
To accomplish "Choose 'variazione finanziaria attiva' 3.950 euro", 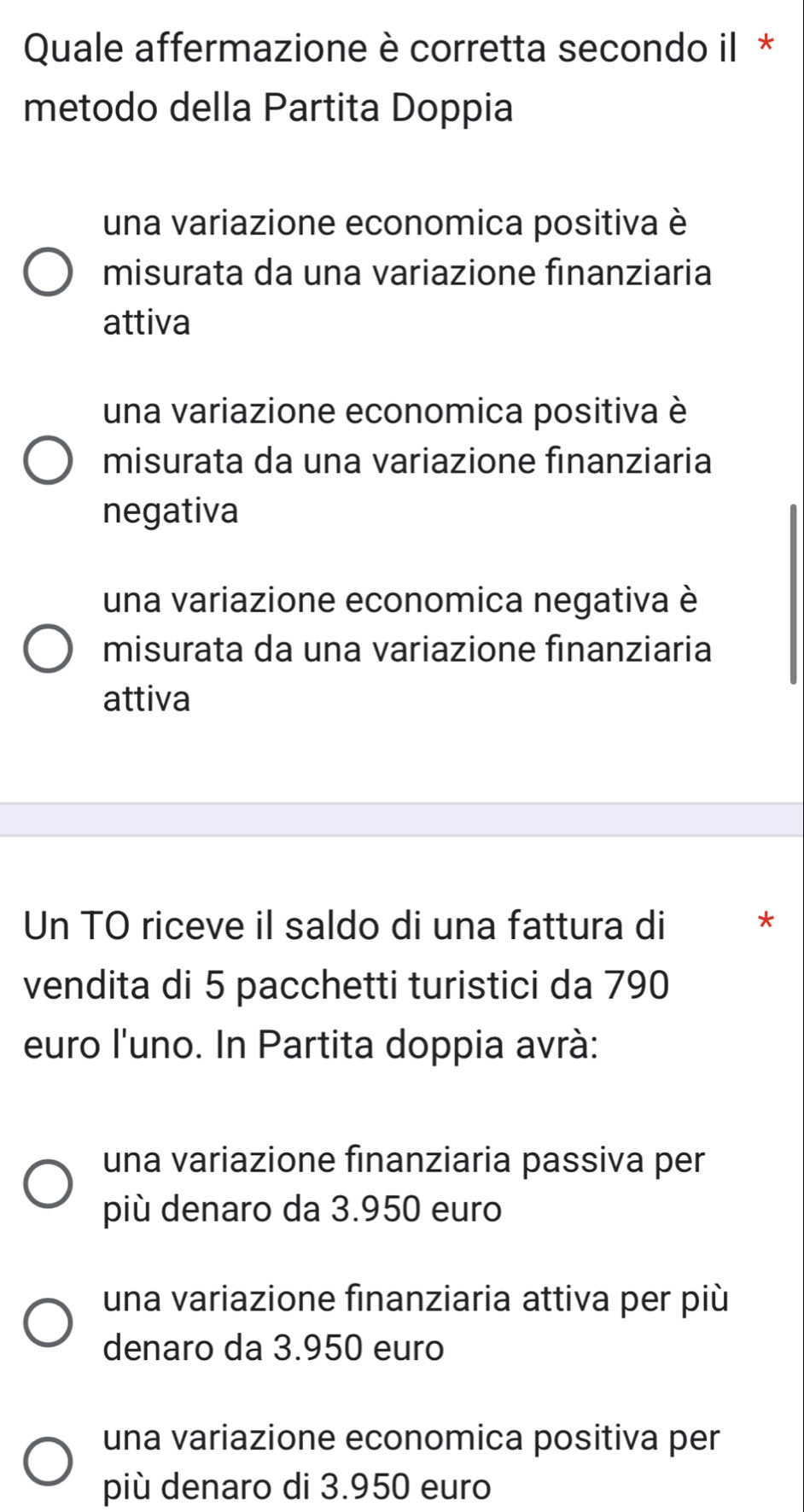I will (x=48, y=1323).
